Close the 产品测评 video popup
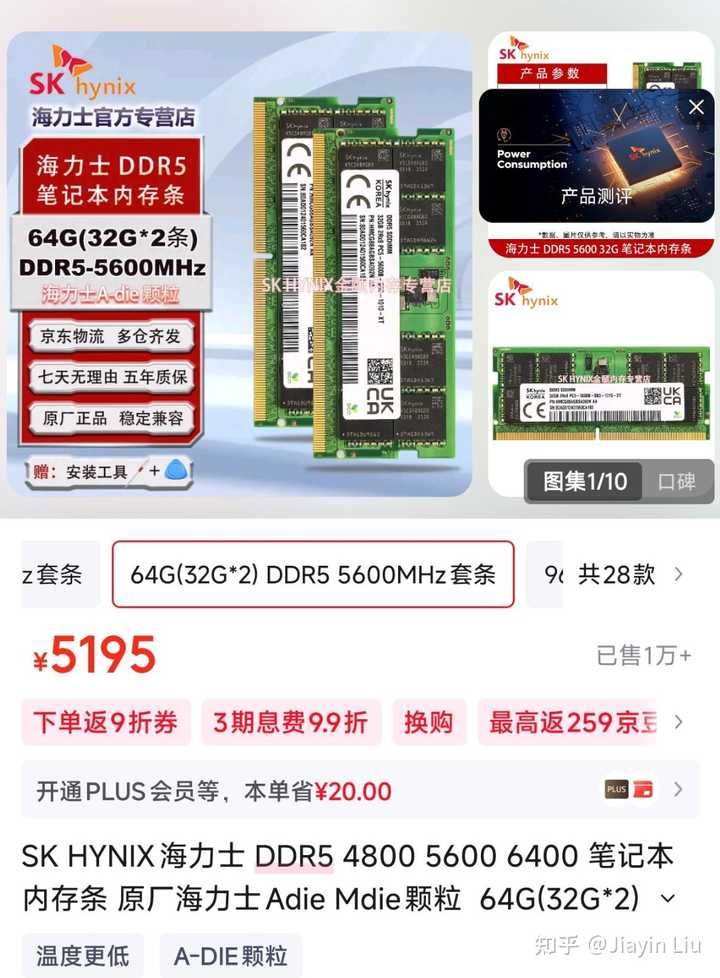 point(696,108)
